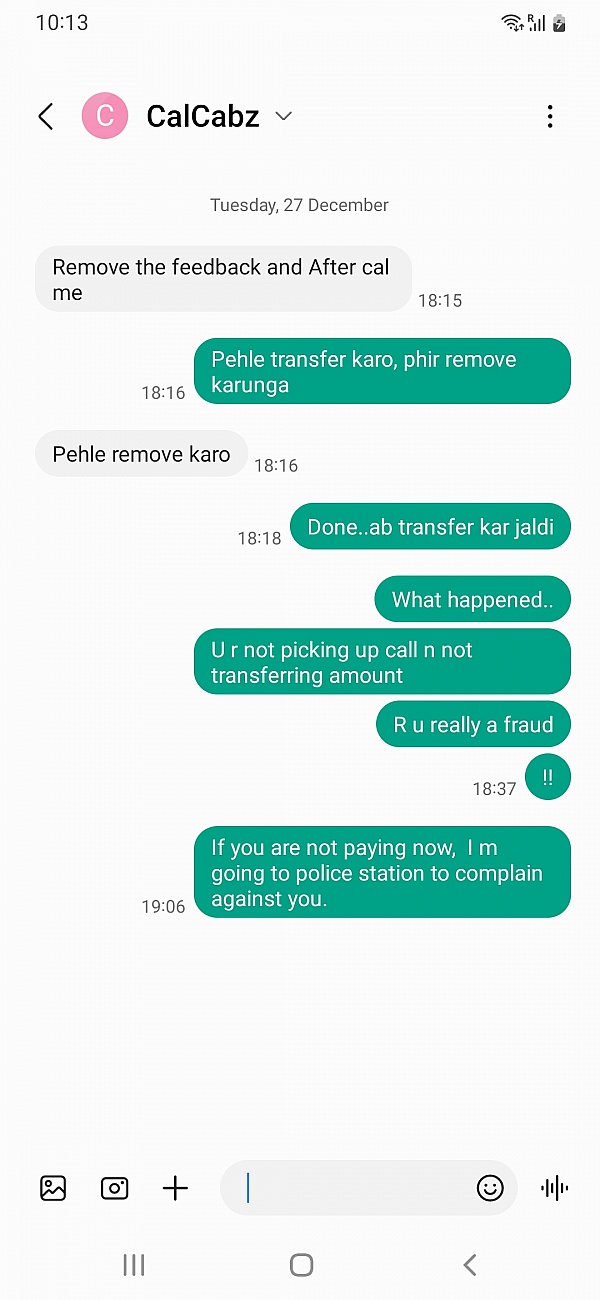Screen dimensions: 600x1300
Task: Open the camera to take a photo
Action: pos(114,1188)
